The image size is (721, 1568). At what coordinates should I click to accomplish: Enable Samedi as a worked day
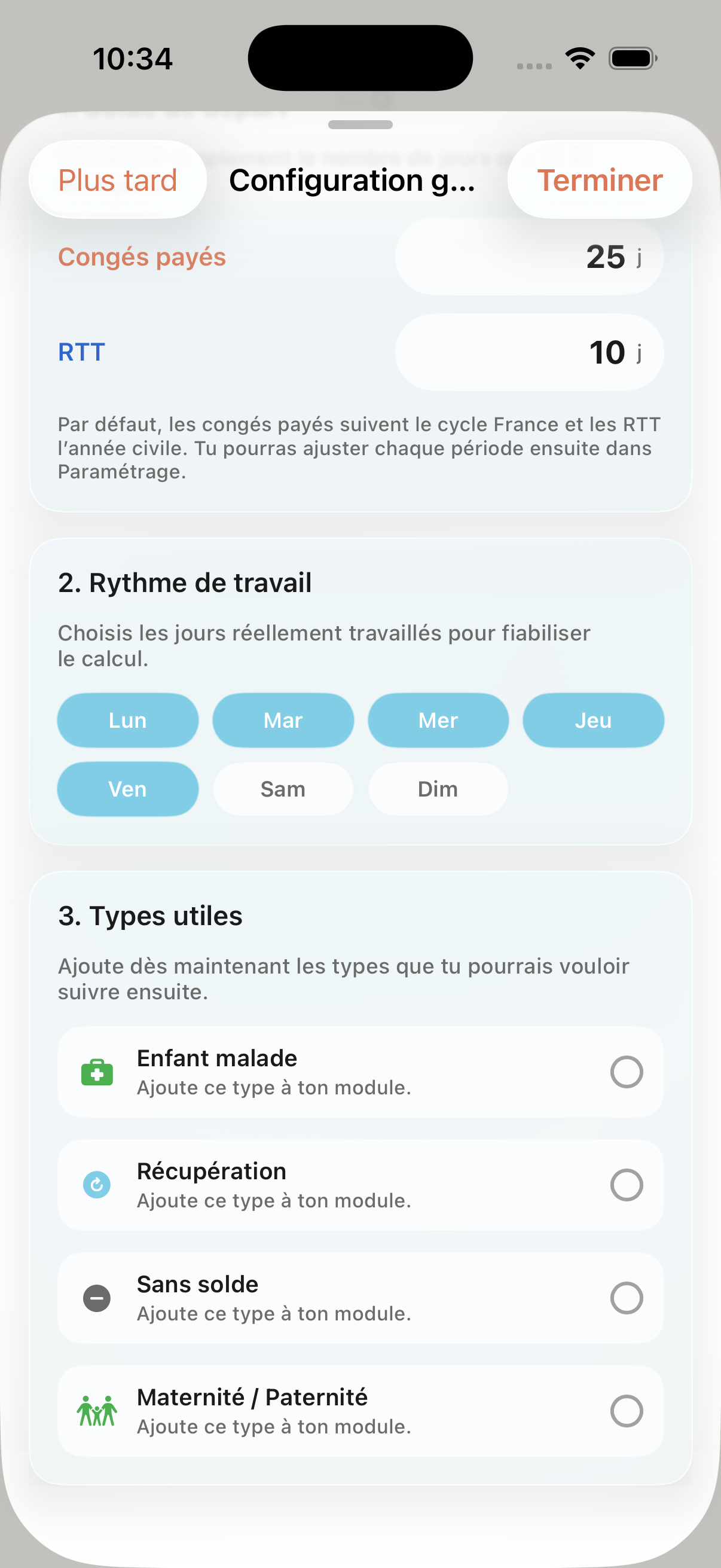[x=282, y=788]
